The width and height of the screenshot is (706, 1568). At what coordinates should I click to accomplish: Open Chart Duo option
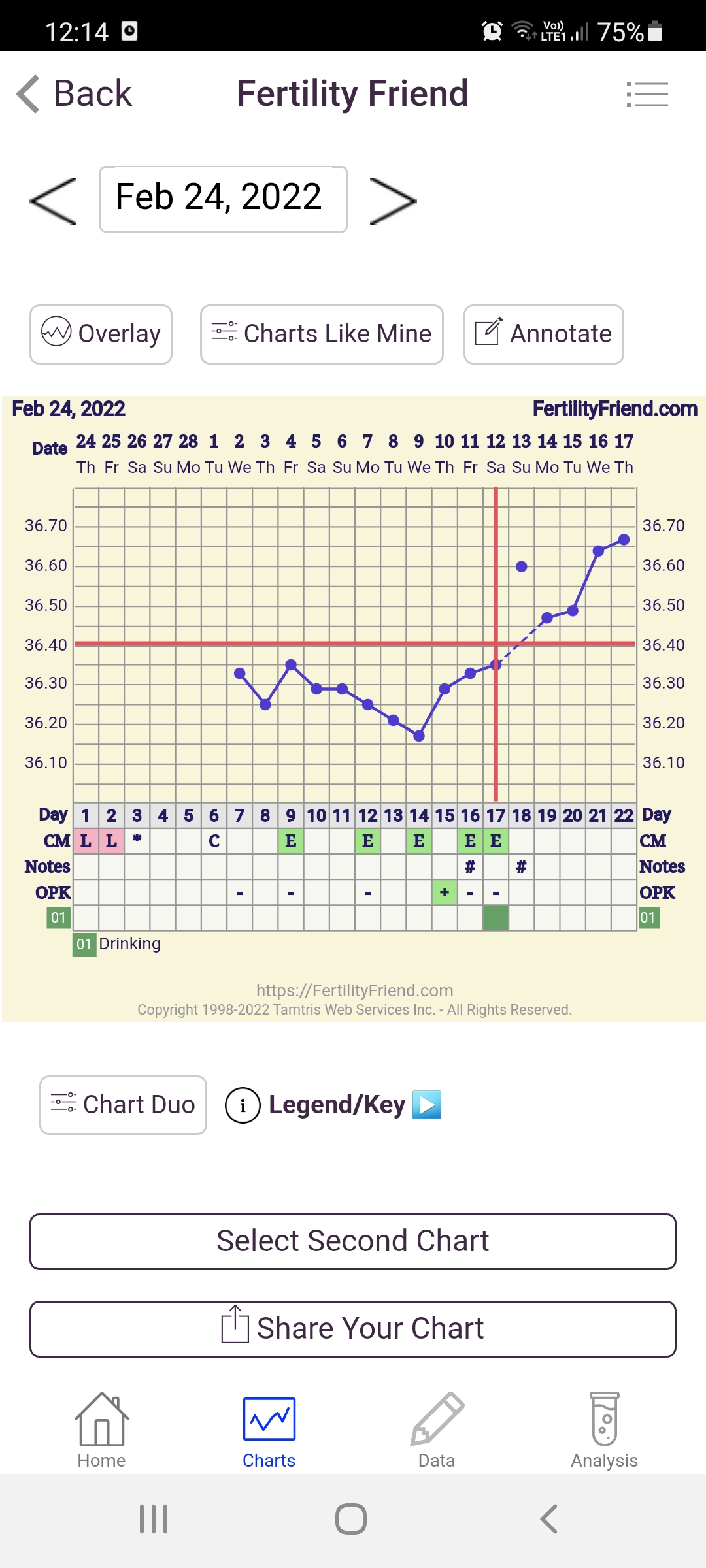[x=123, y=1105]
